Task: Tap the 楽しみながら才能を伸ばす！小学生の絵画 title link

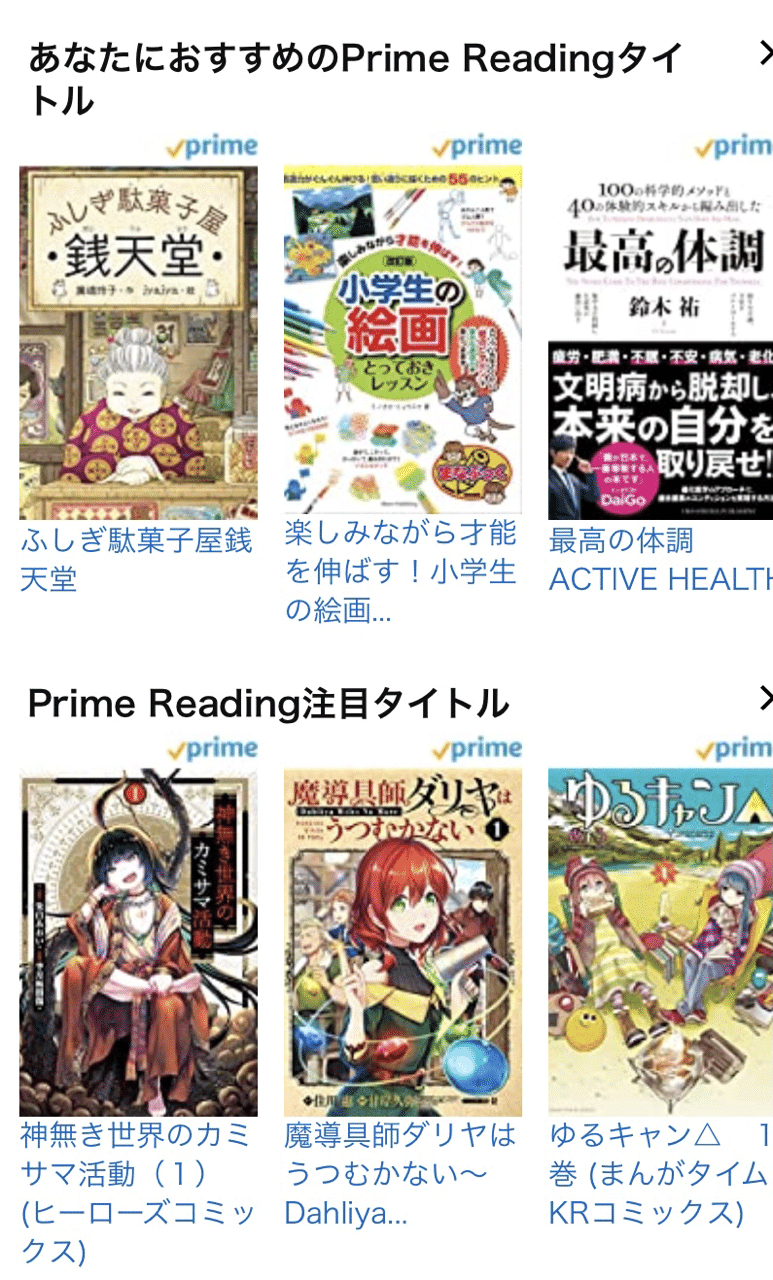Action: tap(401, 571)
